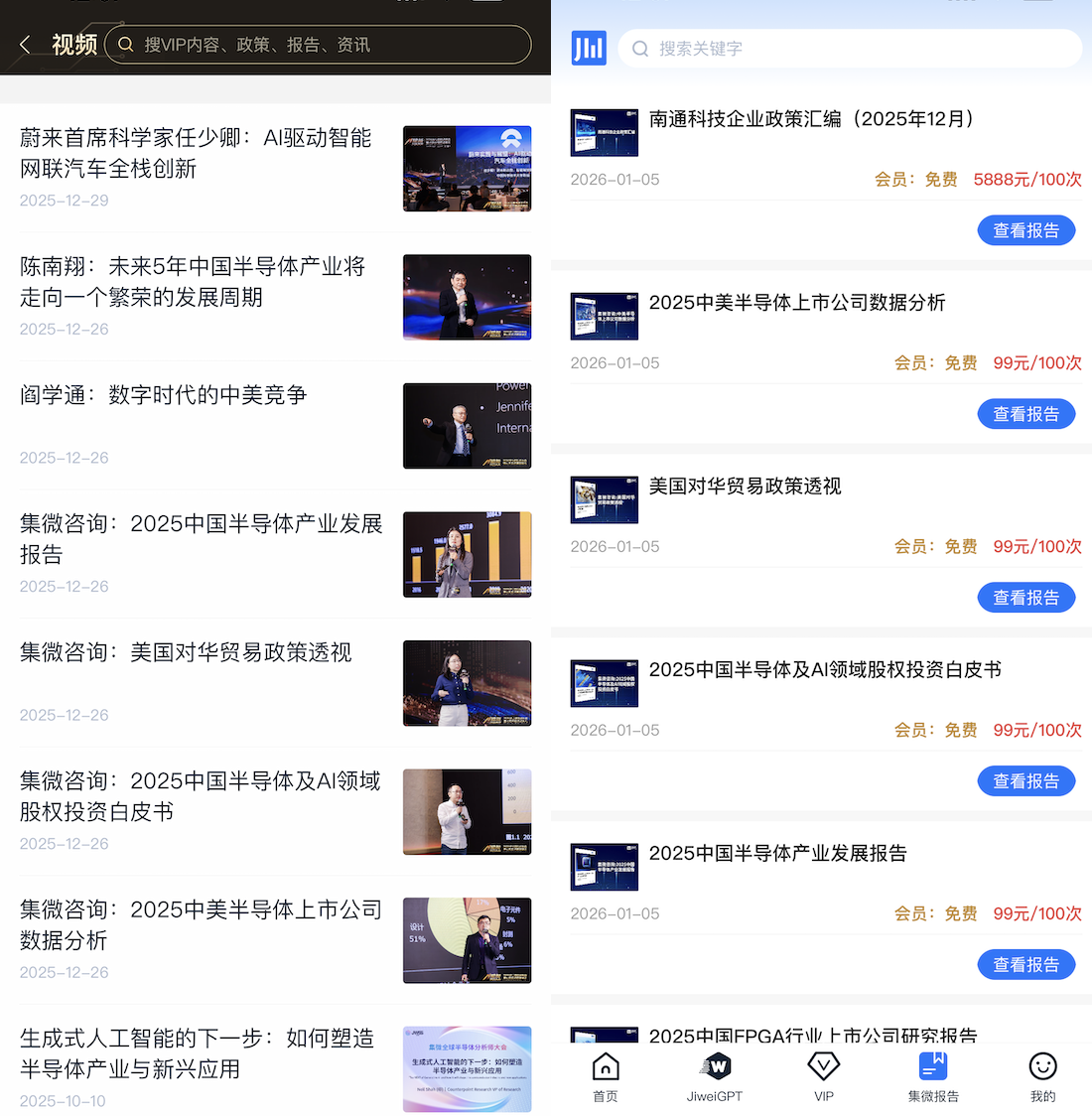
Task: Switch to the VIP tab
Action: click(824, 1077)
